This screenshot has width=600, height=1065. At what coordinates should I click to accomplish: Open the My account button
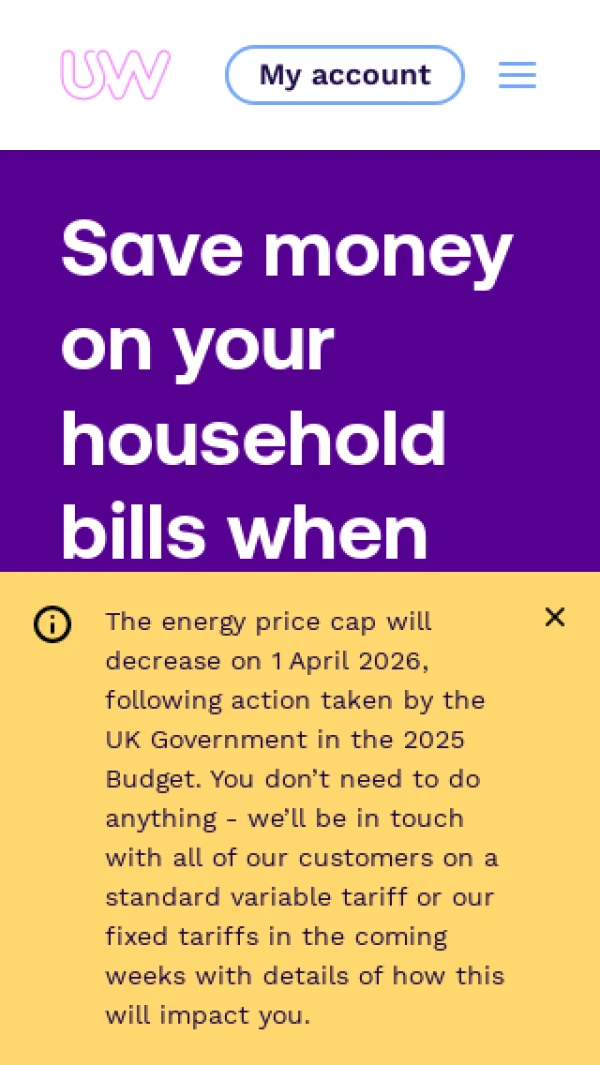pos(345,75)
